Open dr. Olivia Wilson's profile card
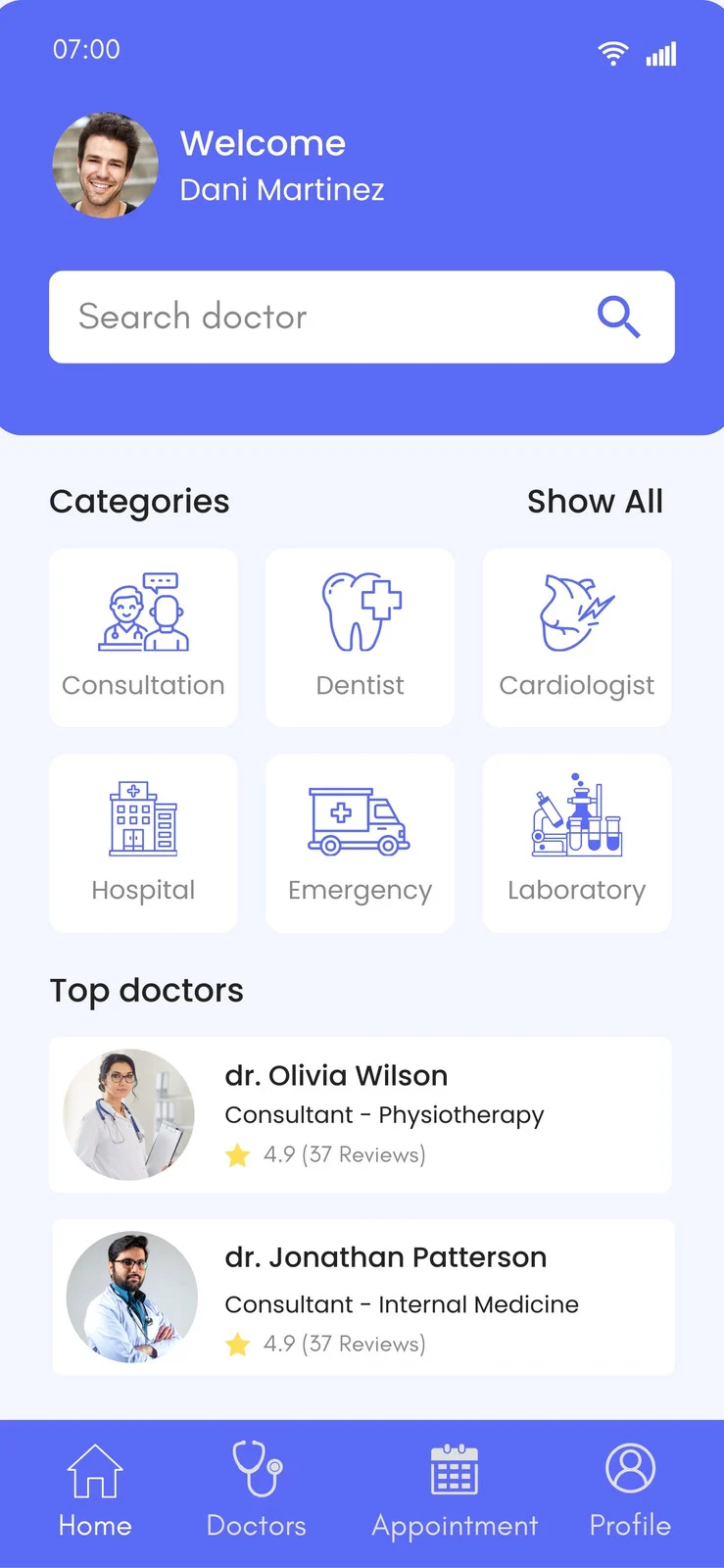The image size is (724, 1568). (x=362, y=1114)
